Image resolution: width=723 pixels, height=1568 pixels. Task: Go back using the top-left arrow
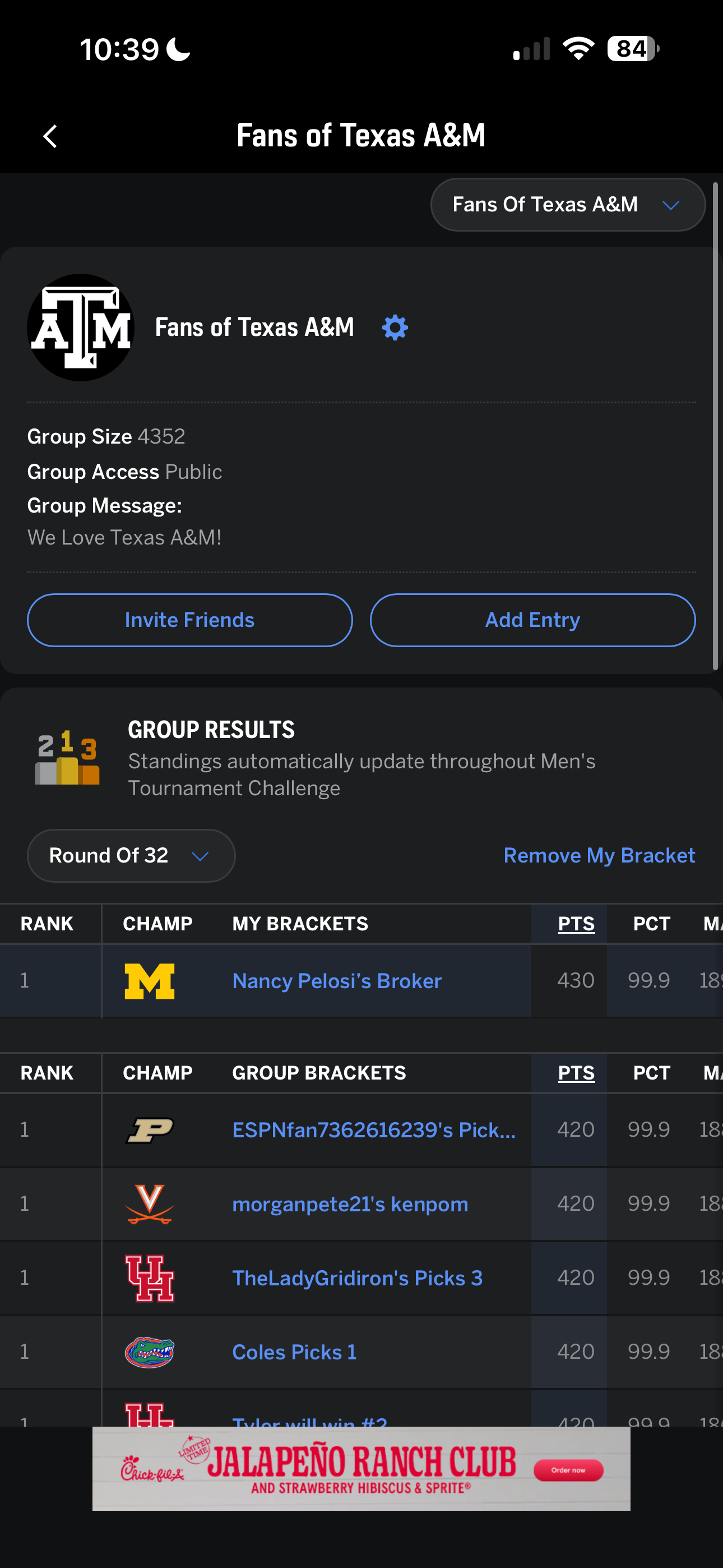pos(50,136)
